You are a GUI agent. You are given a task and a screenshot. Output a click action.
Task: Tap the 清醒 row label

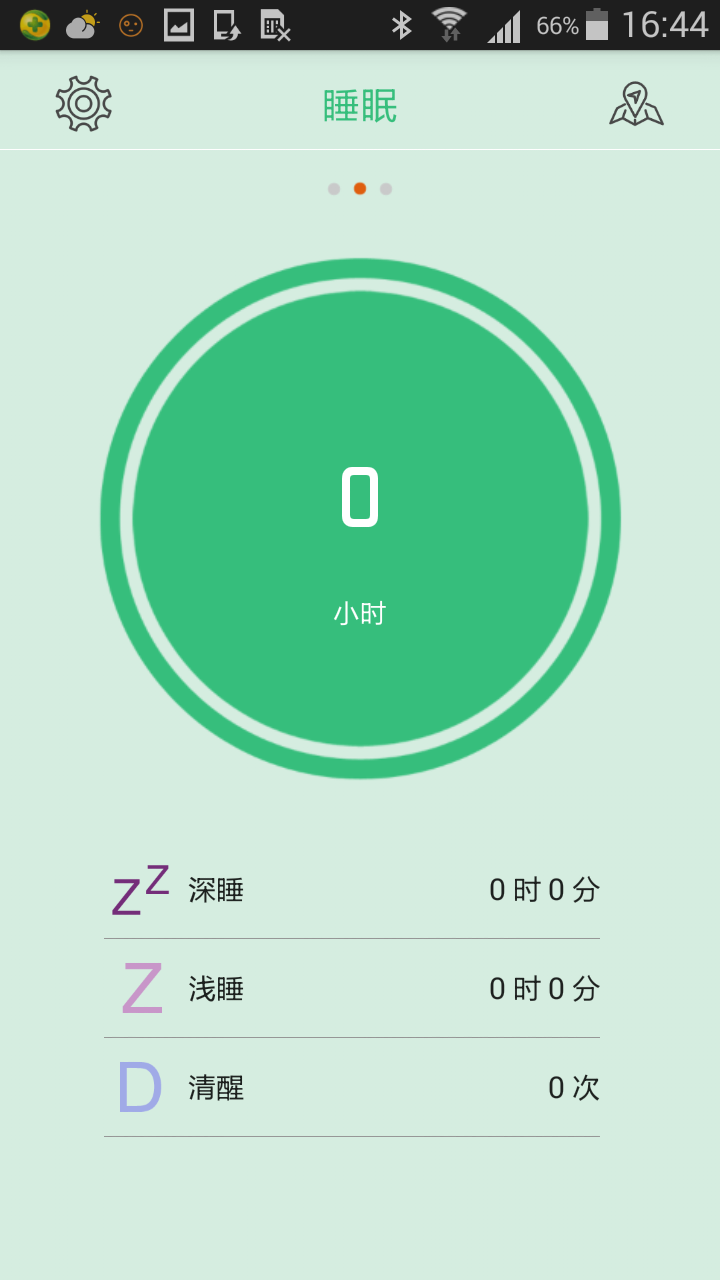(x=218, y=1087)
